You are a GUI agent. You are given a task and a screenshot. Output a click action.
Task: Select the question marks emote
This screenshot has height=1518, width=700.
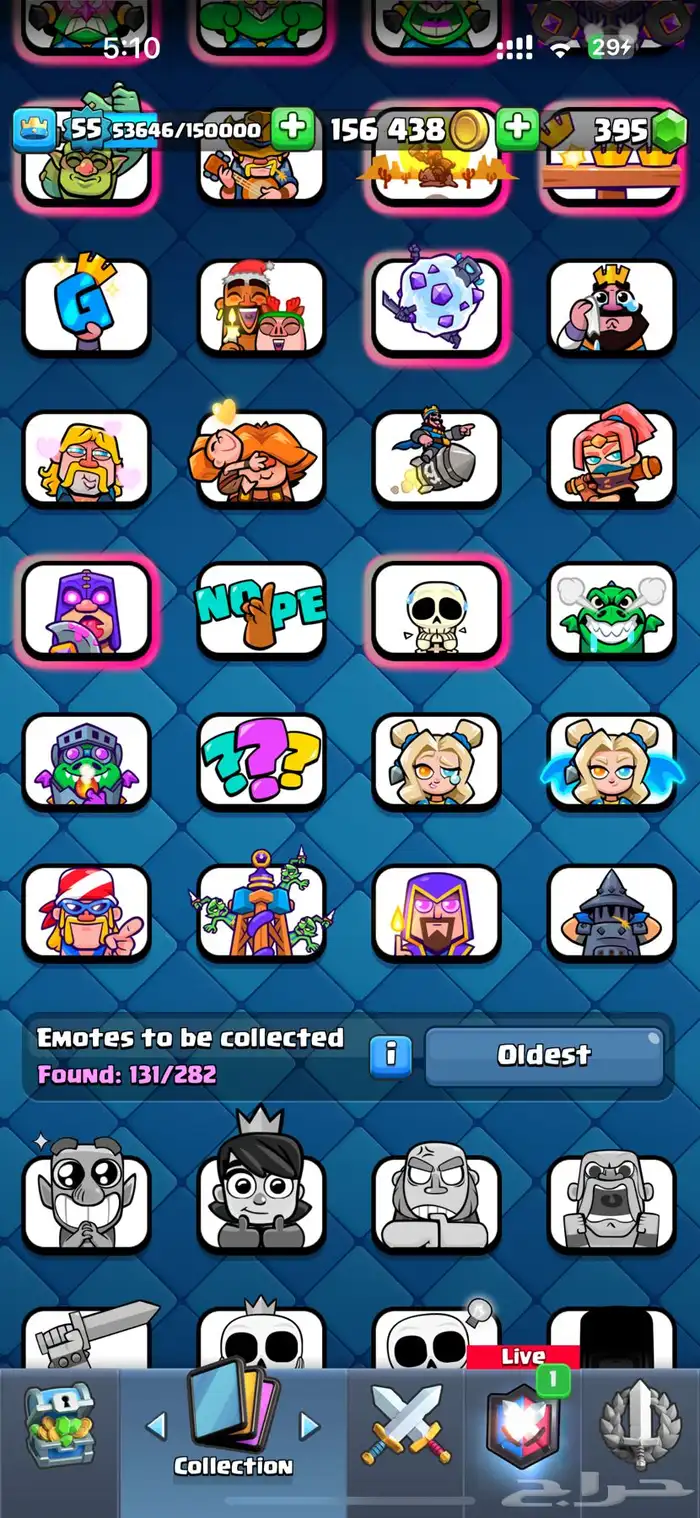[261, 761]
